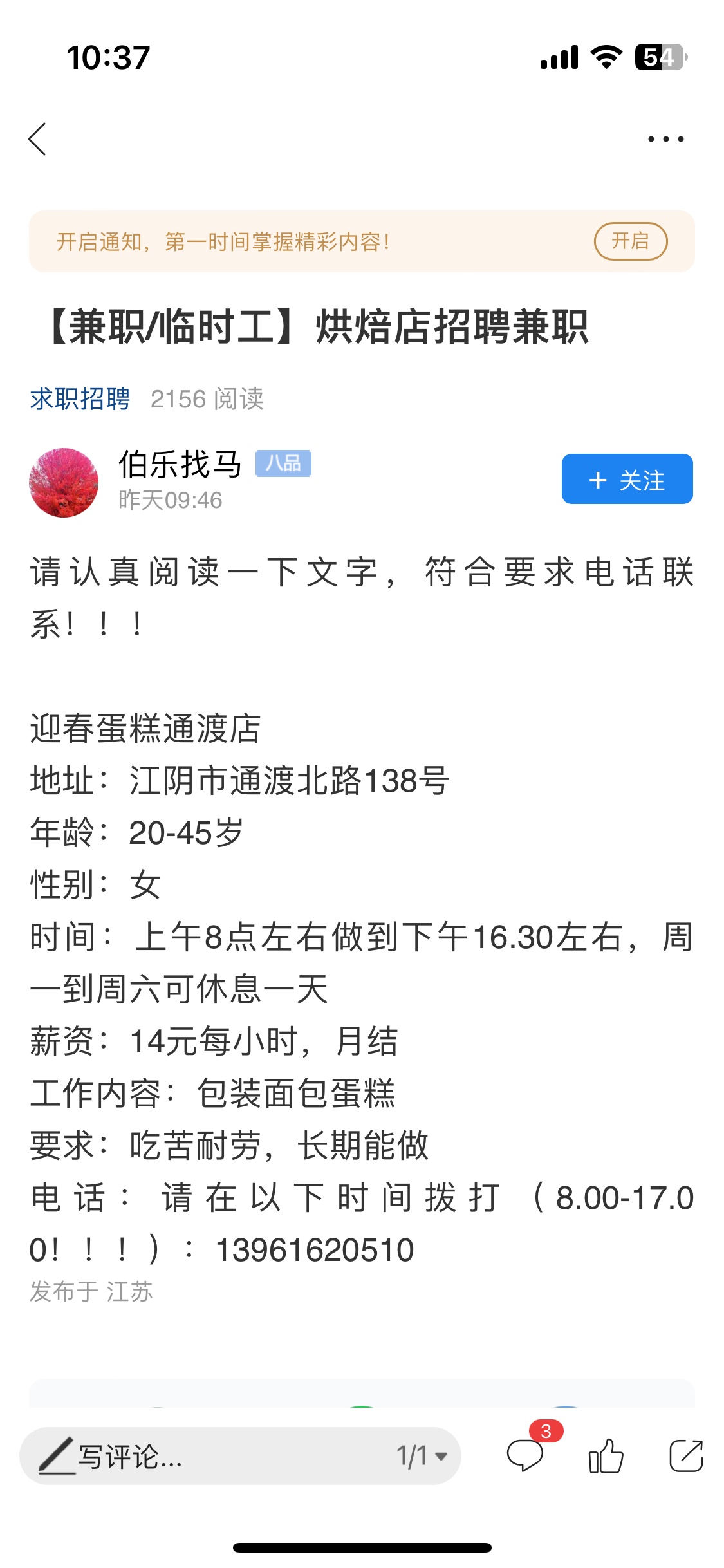Open the three-dot overflow menu

pyautogui.click(x=665, y=139)
